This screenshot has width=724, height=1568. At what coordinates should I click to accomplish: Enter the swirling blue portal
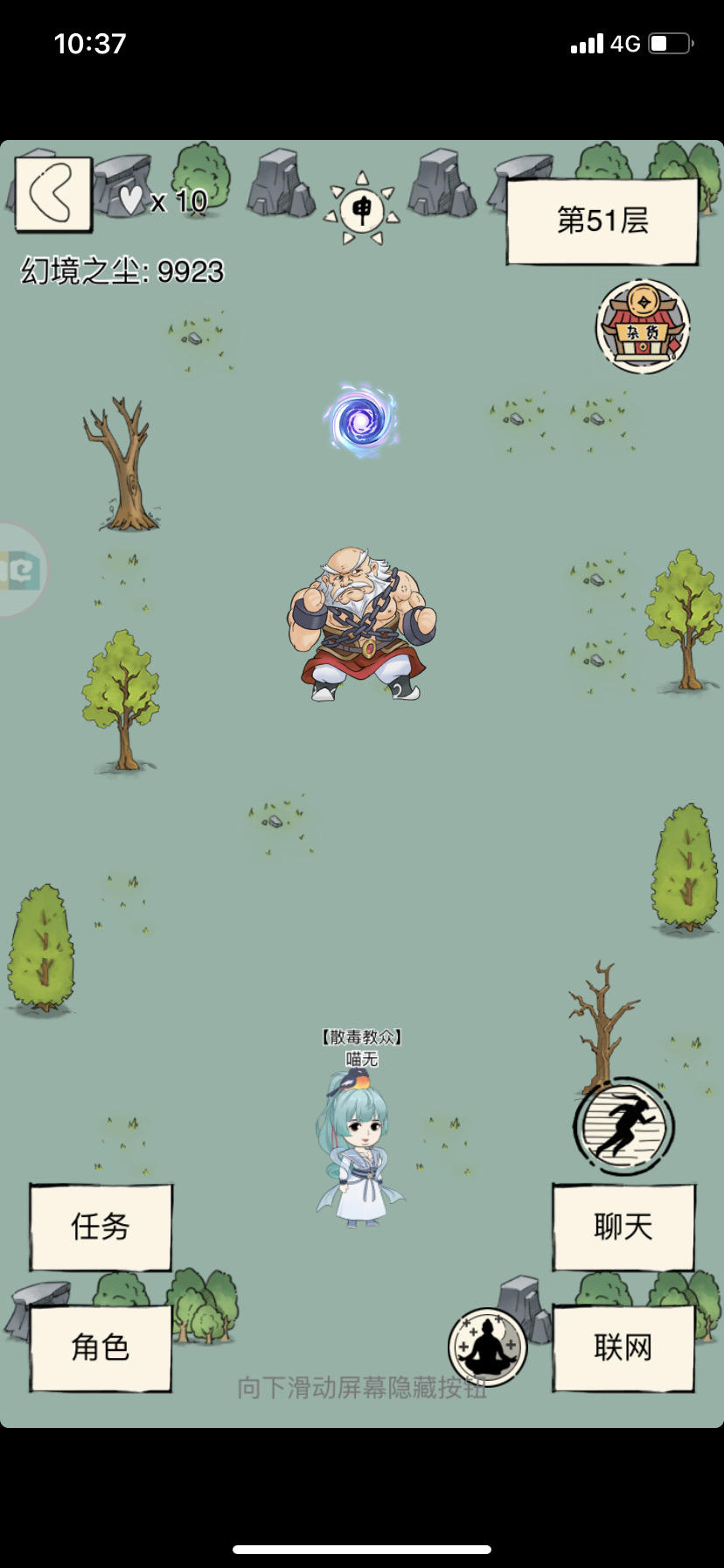(361, 423)
